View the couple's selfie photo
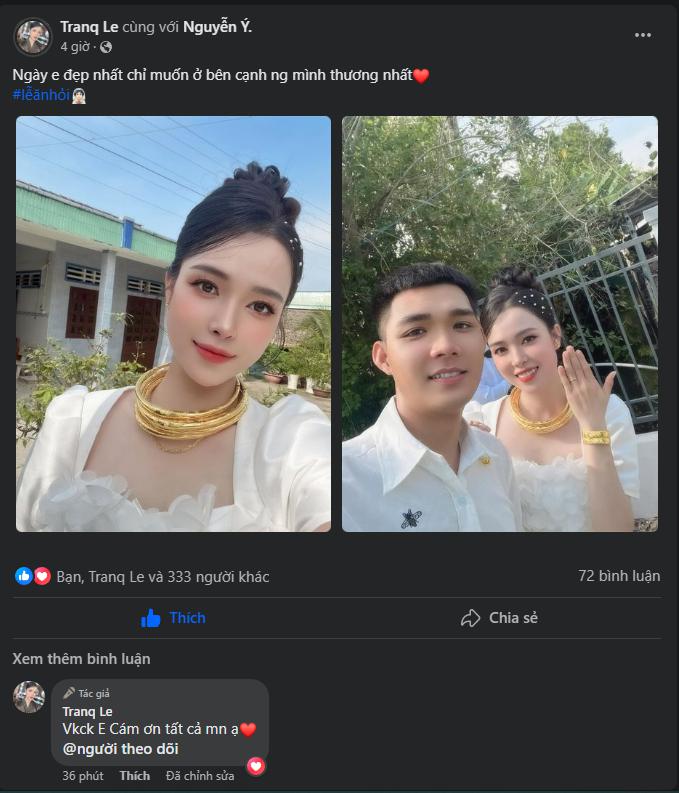This screenshot has width=679, height=793. 500,324
